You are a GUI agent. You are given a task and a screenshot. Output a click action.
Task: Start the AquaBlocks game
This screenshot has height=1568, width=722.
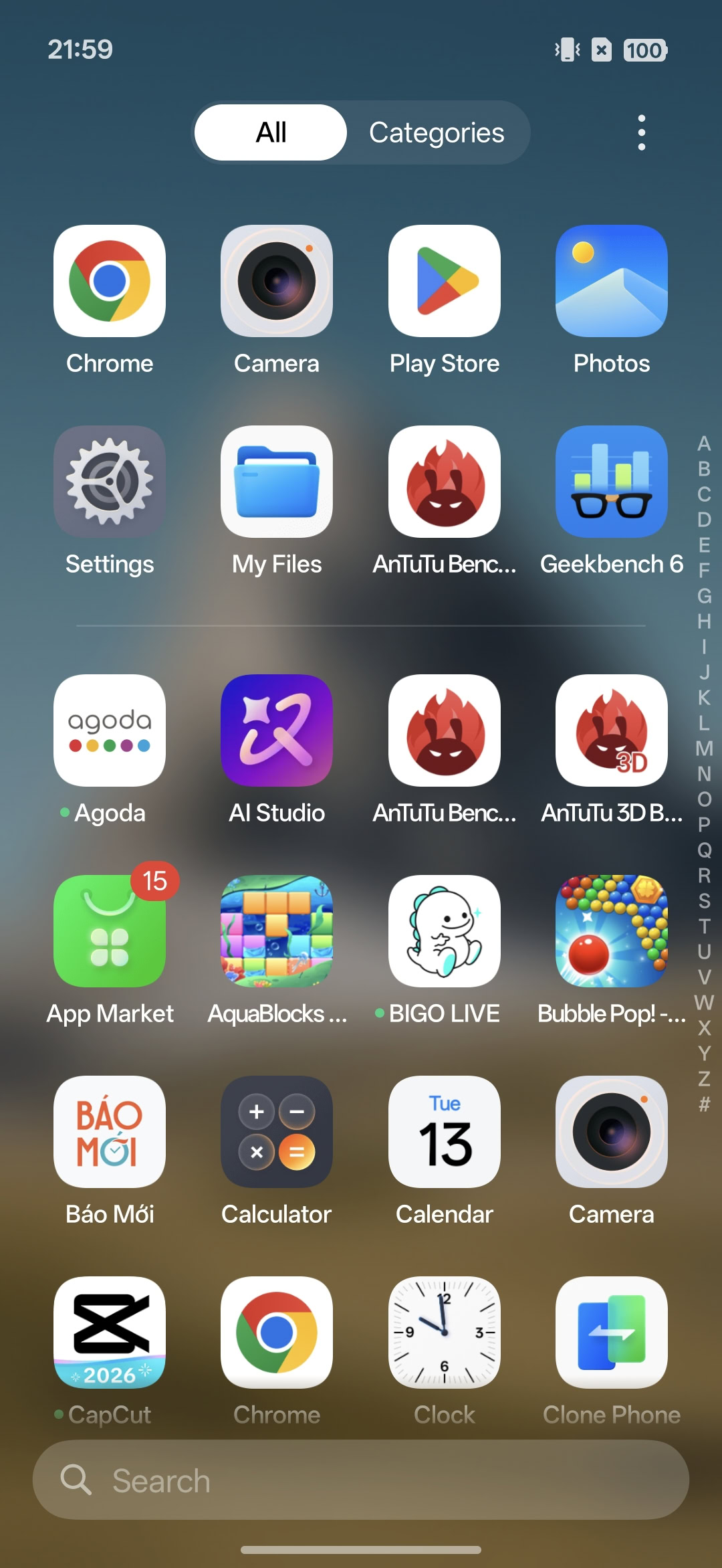tap(277, 931)
